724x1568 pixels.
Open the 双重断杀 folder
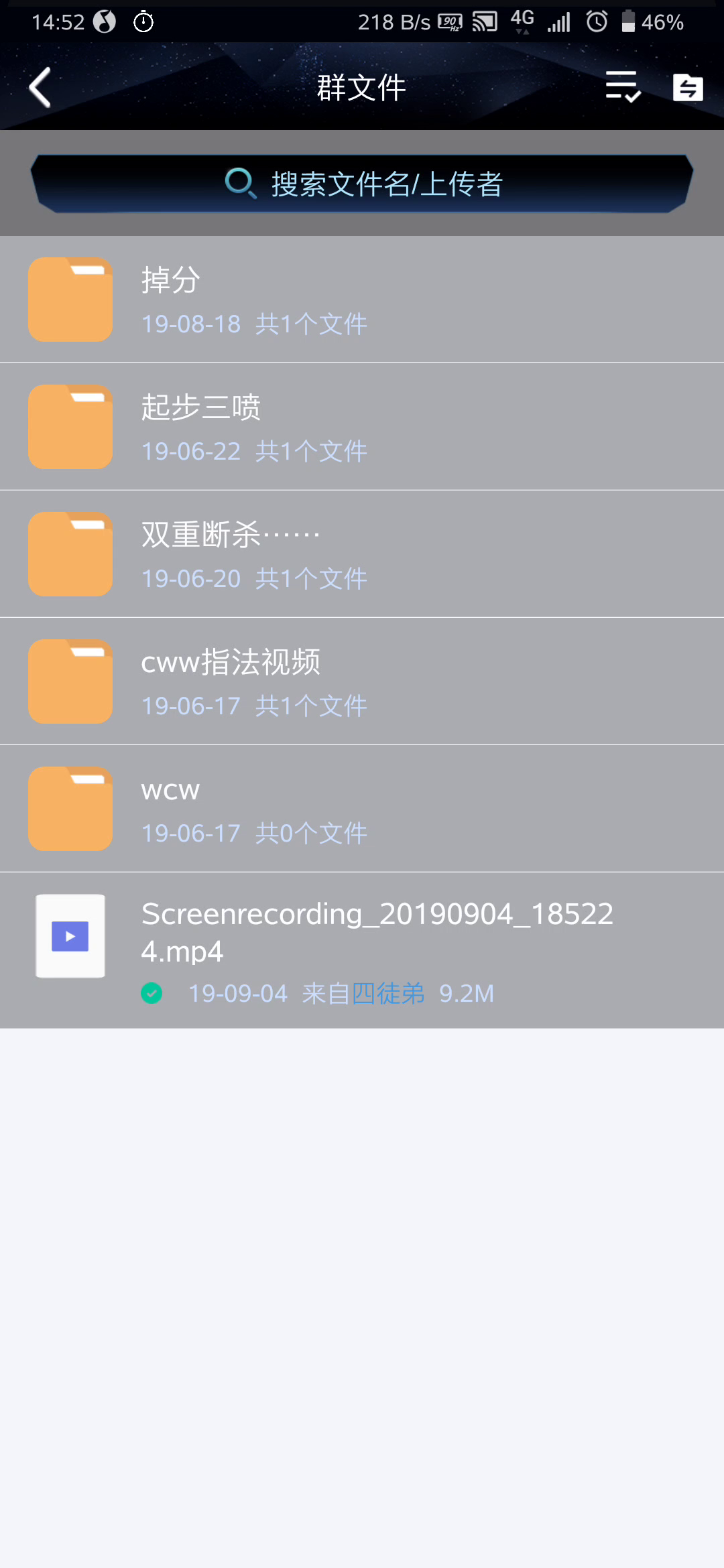362,554
